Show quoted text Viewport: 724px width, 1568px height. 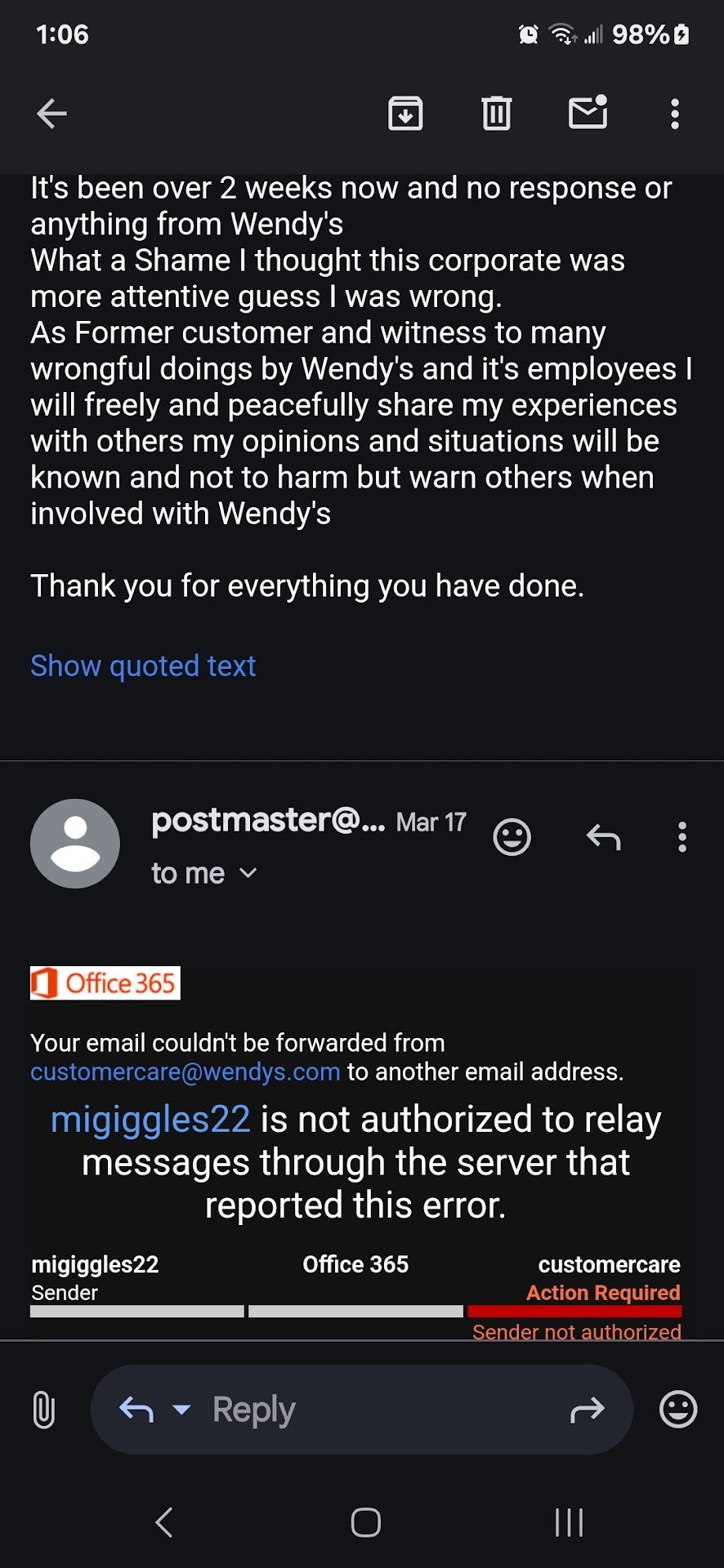click(x=143, y=666)
